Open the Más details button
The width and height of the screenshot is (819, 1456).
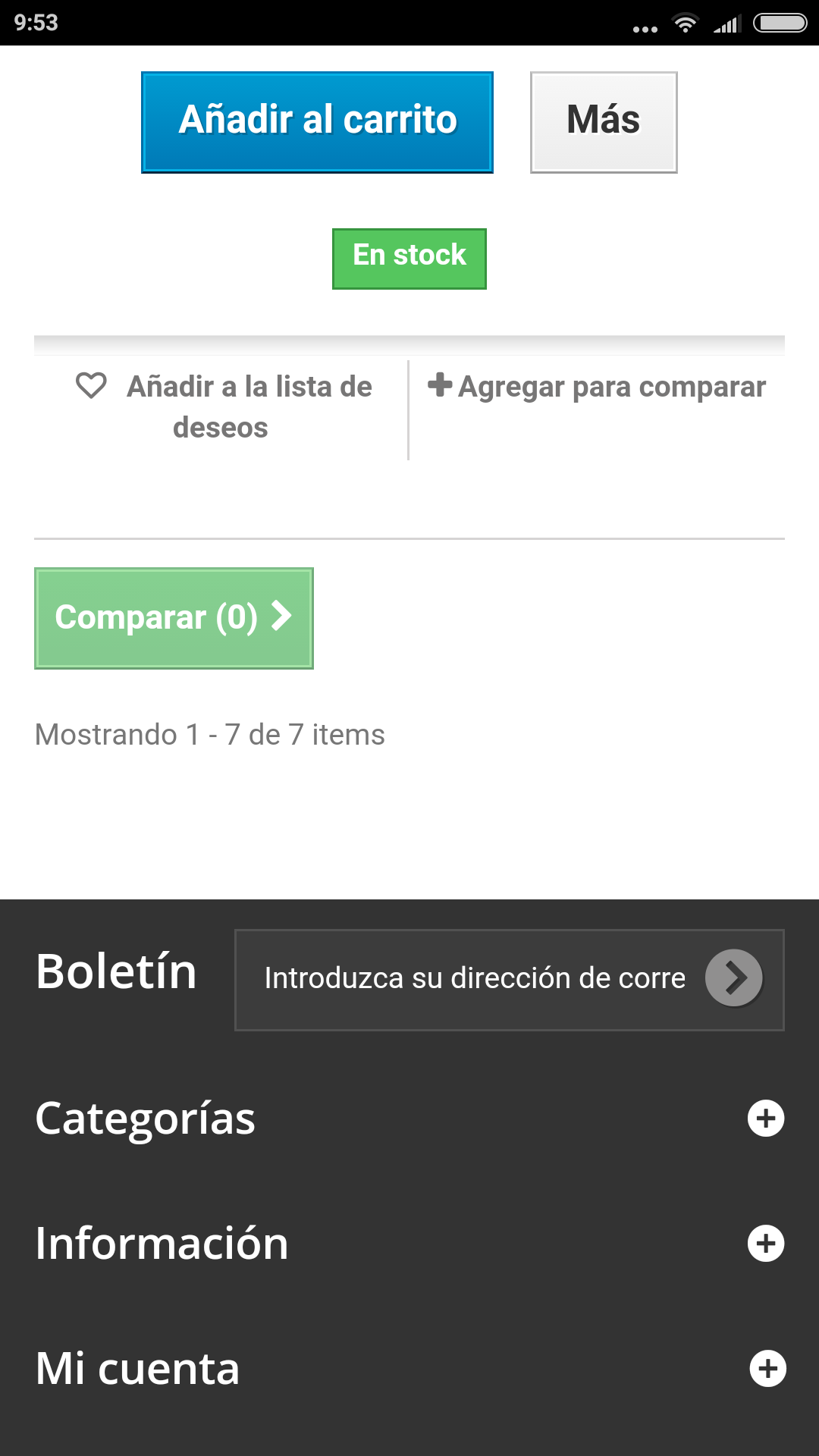pos(603,122)
